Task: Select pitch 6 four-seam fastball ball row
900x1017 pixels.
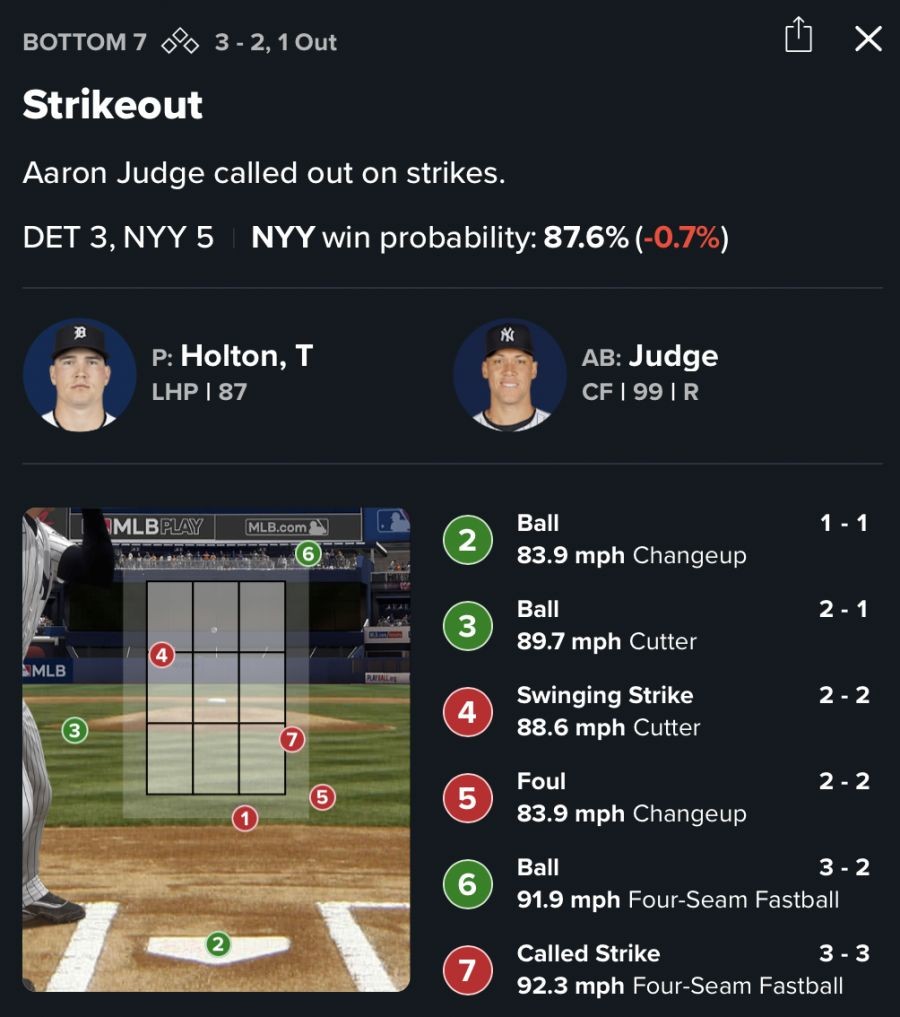Action: (660, 883)
